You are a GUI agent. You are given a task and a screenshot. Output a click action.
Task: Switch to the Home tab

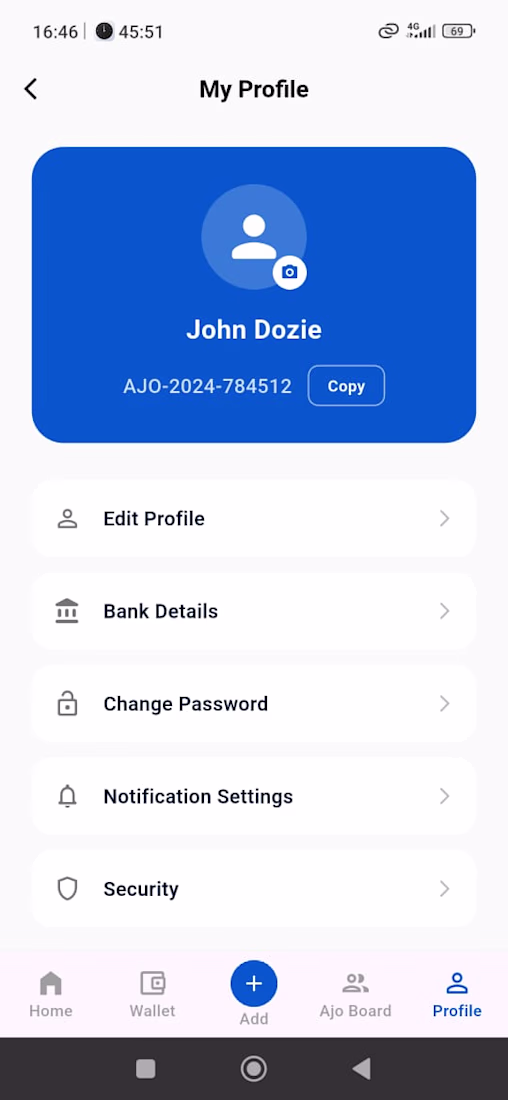(x=51, y=994)
